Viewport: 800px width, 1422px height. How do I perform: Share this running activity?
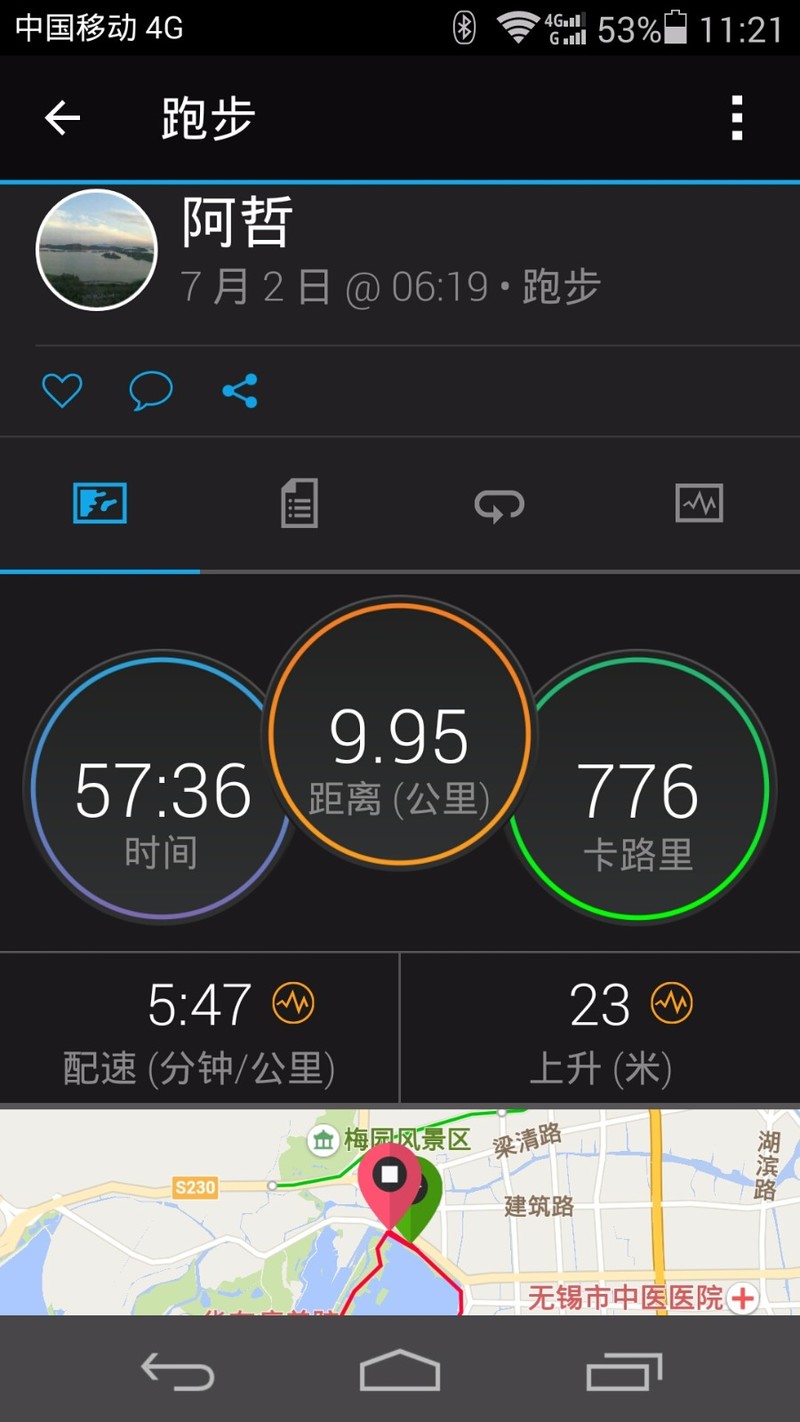coord(240,391)
